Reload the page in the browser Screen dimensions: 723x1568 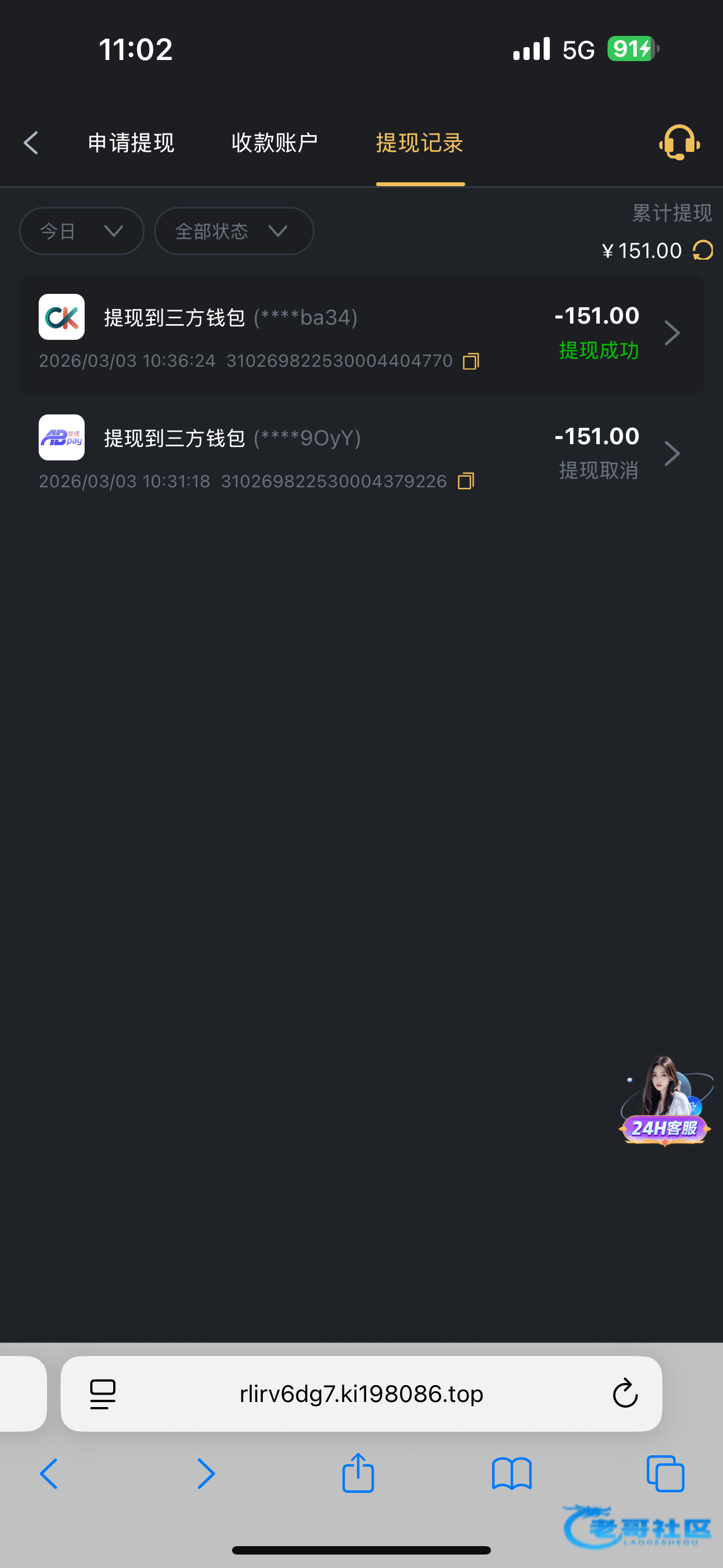(x=624, y=1393)
